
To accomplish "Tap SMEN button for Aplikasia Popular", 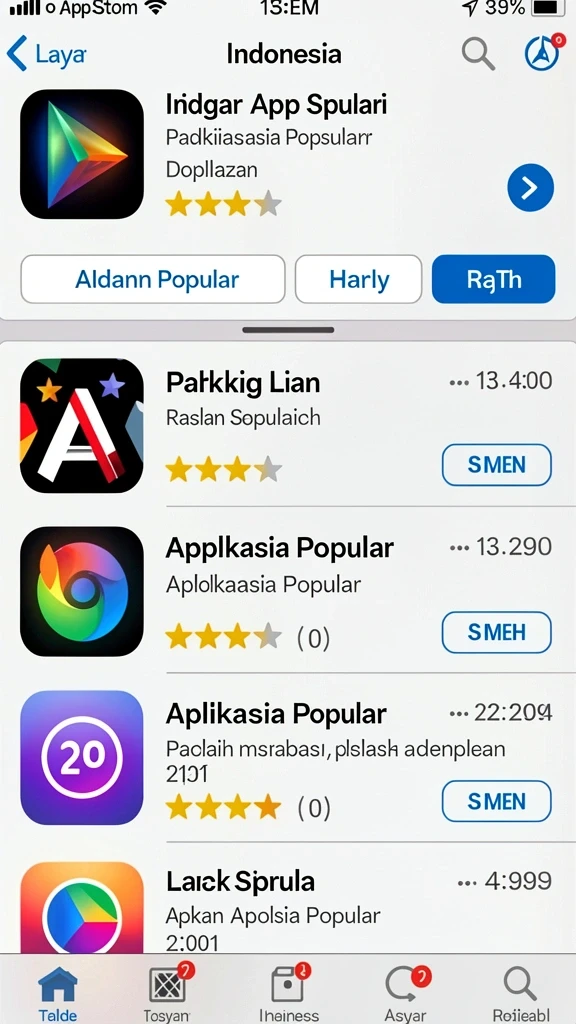I will point(497,801).
